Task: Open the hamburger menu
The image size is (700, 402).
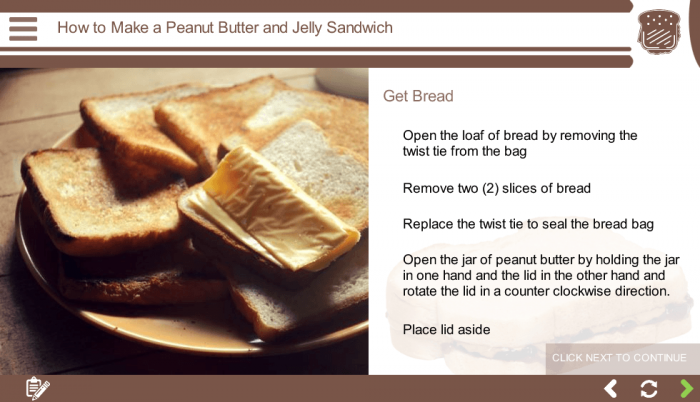Action: coord(23,28)
